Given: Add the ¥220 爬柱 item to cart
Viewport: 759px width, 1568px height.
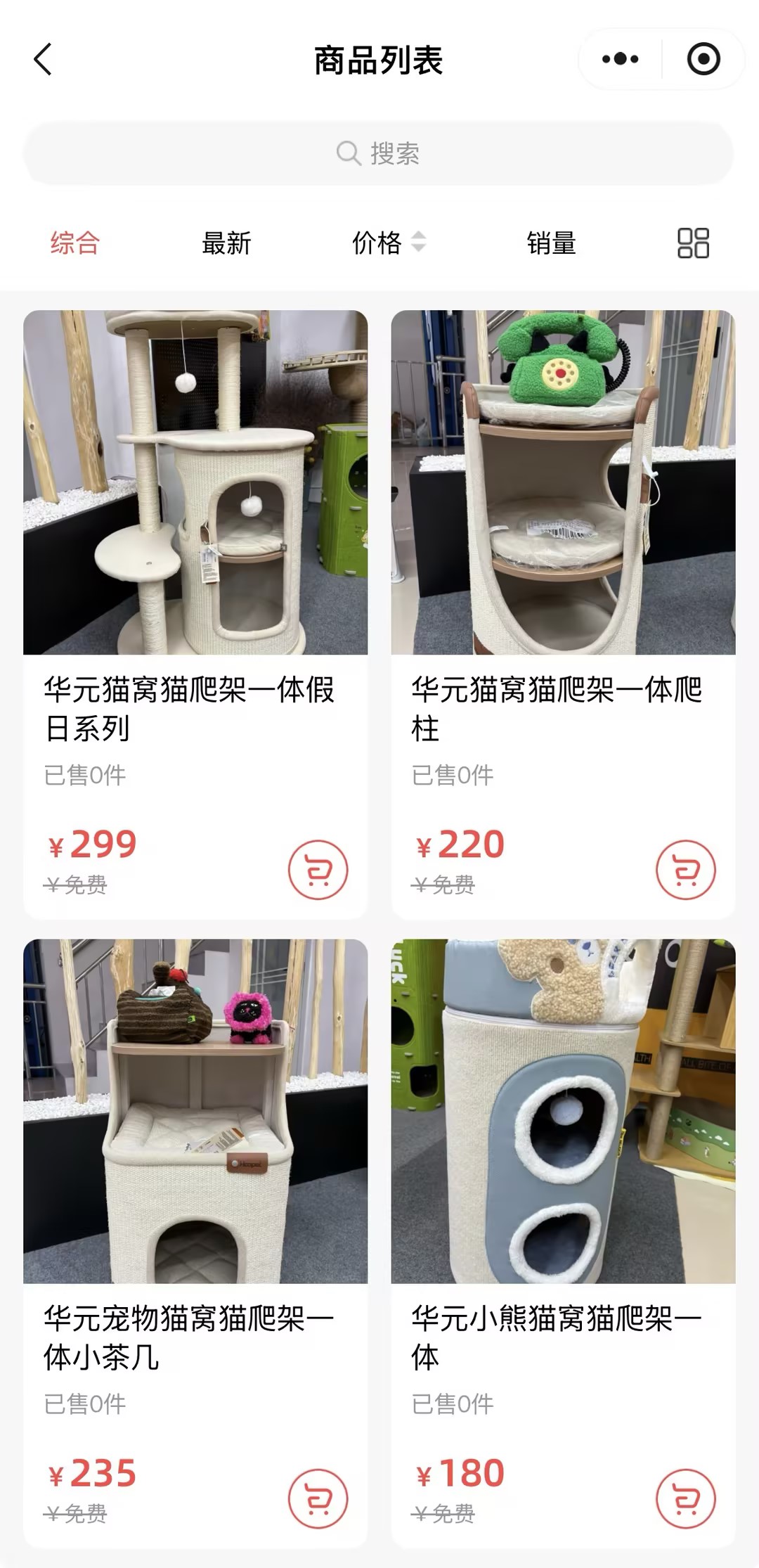Looking at the screenshot, I should pyautogui.click(x=686, y=870).
